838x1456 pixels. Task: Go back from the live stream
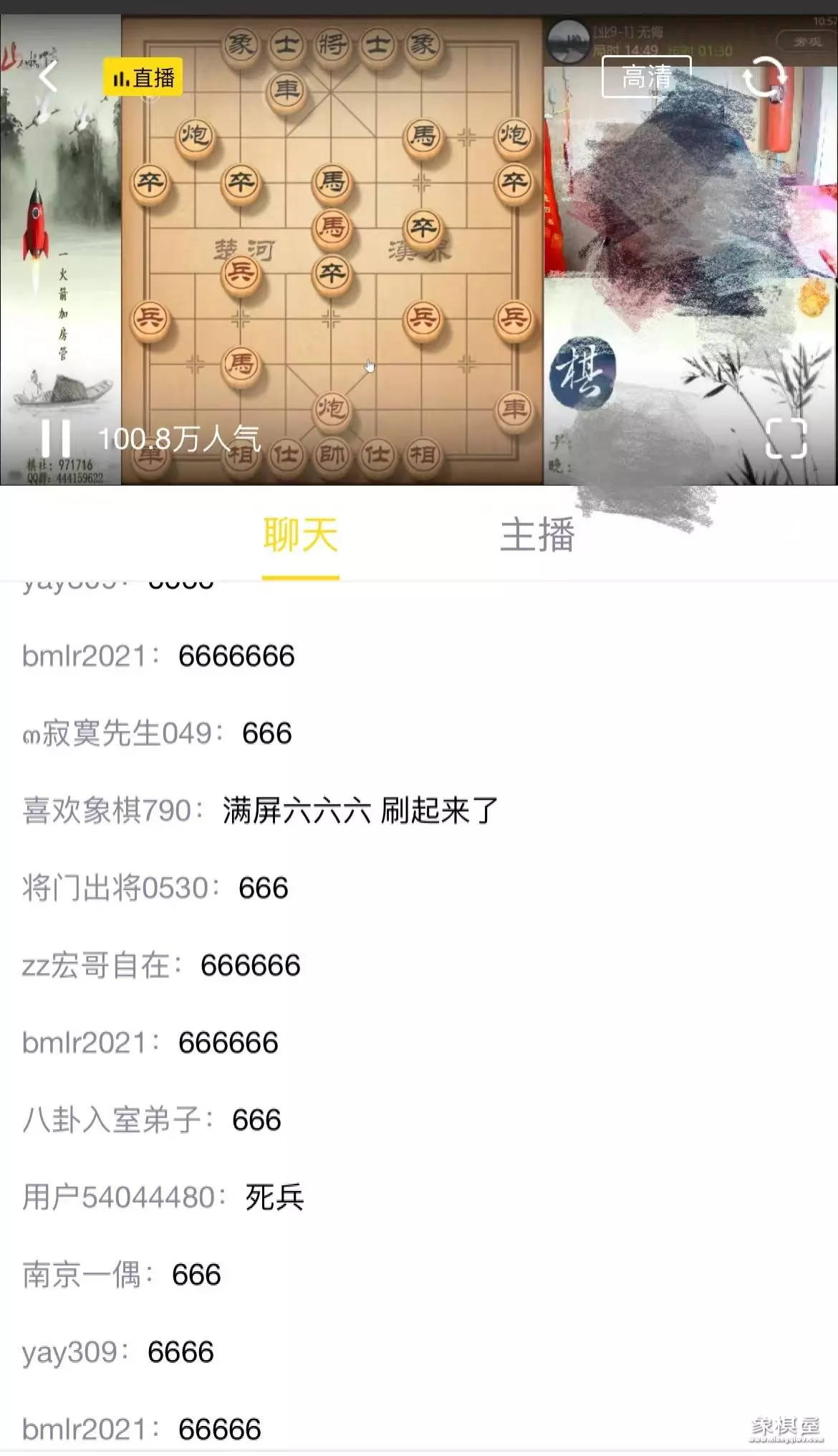coord(48,77)
